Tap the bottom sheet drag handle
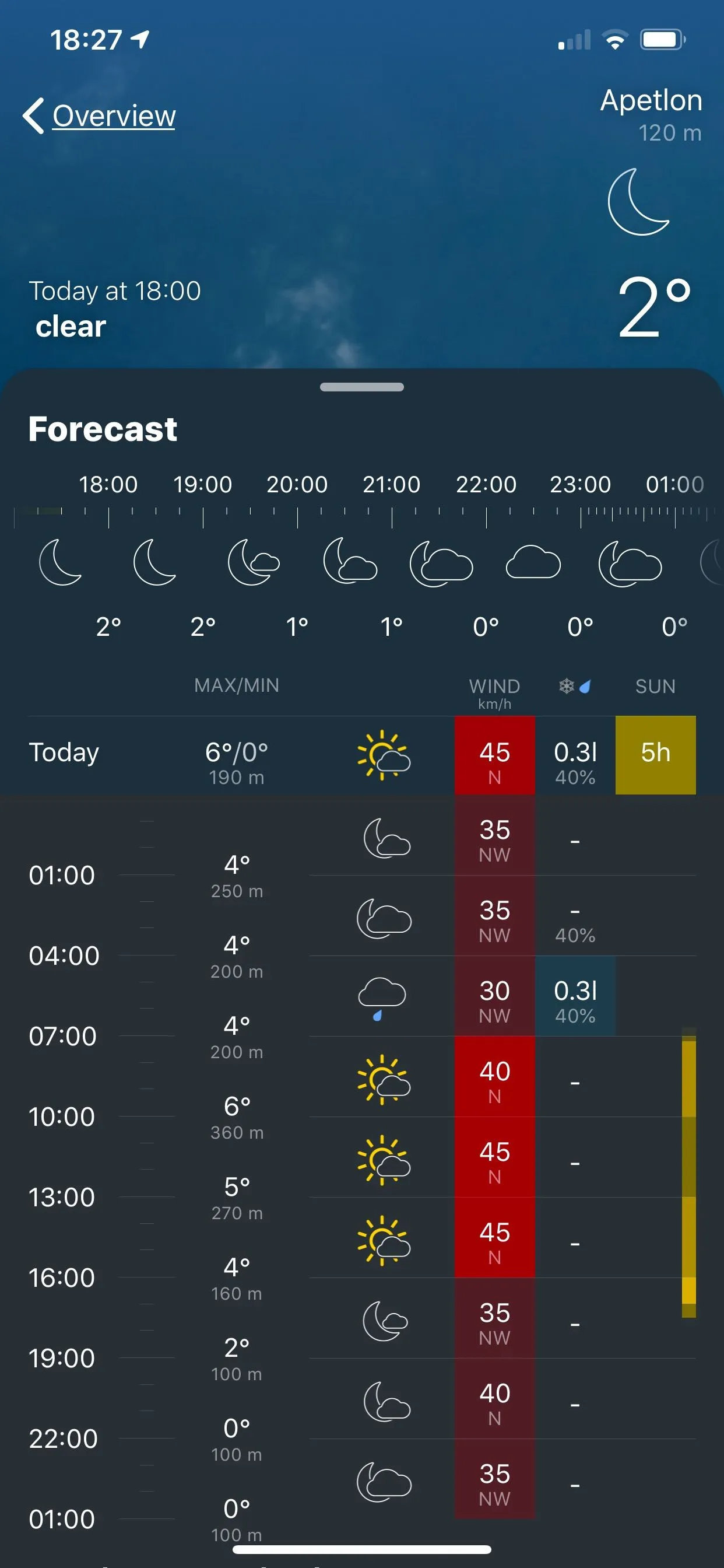Viewport: 724px width, 1568px height. (361, 387)
